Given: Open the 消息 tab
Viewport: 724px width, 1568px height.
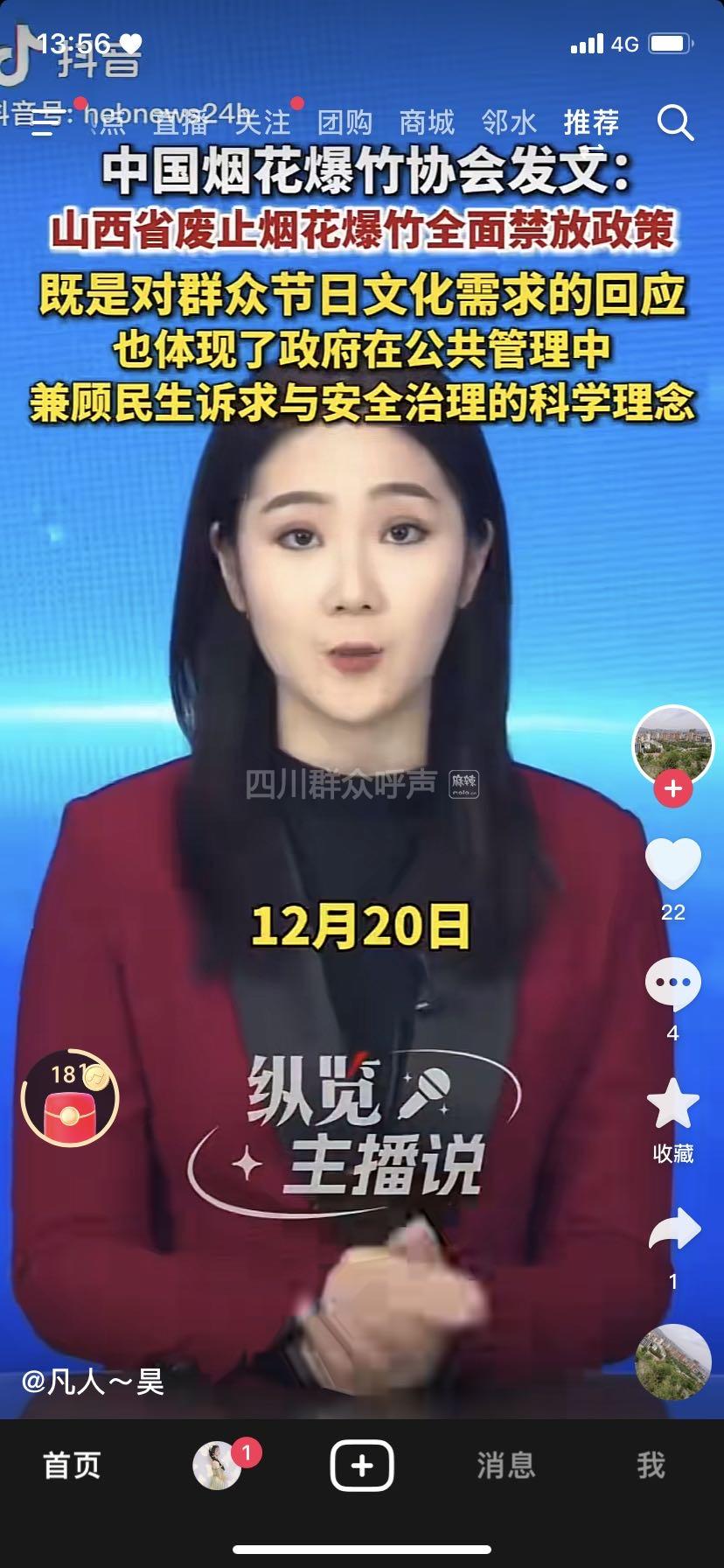Looking at the screenshot, I should (x=505, y=1466).
